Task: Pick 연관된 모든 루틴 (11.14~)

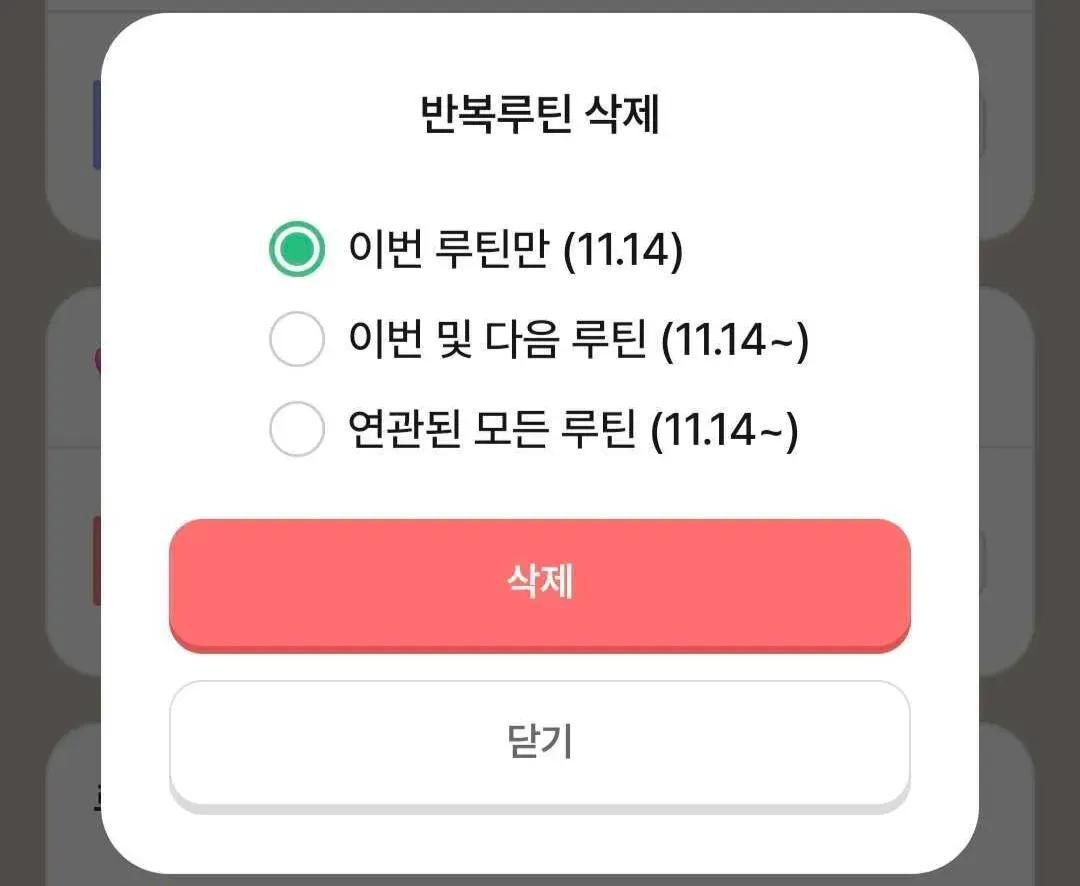Action: point(297,430)
